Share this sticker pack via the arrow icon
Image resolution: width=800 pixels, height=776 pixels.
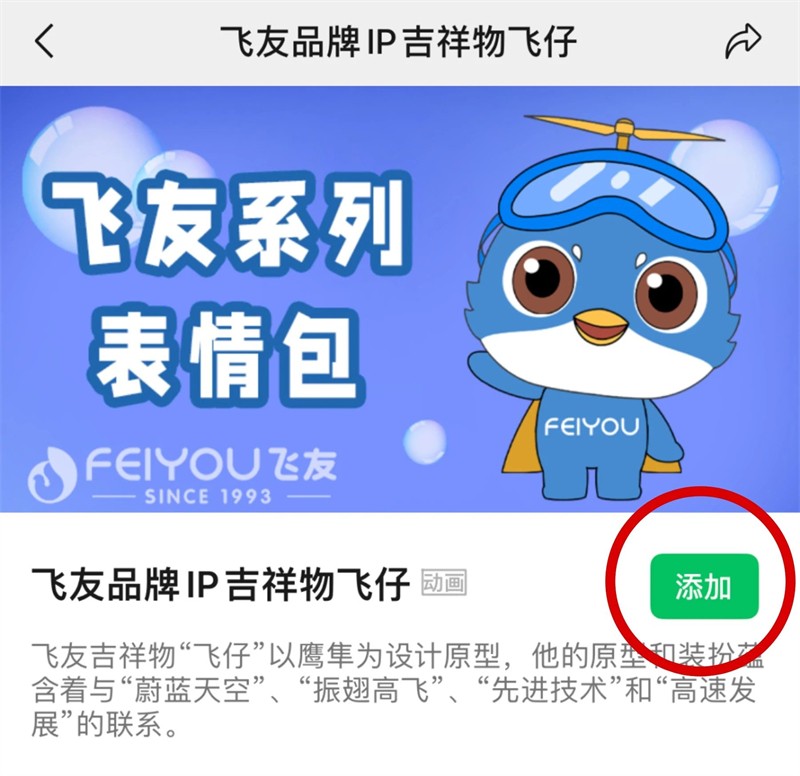pyautogui.click(x=743, y=42)
